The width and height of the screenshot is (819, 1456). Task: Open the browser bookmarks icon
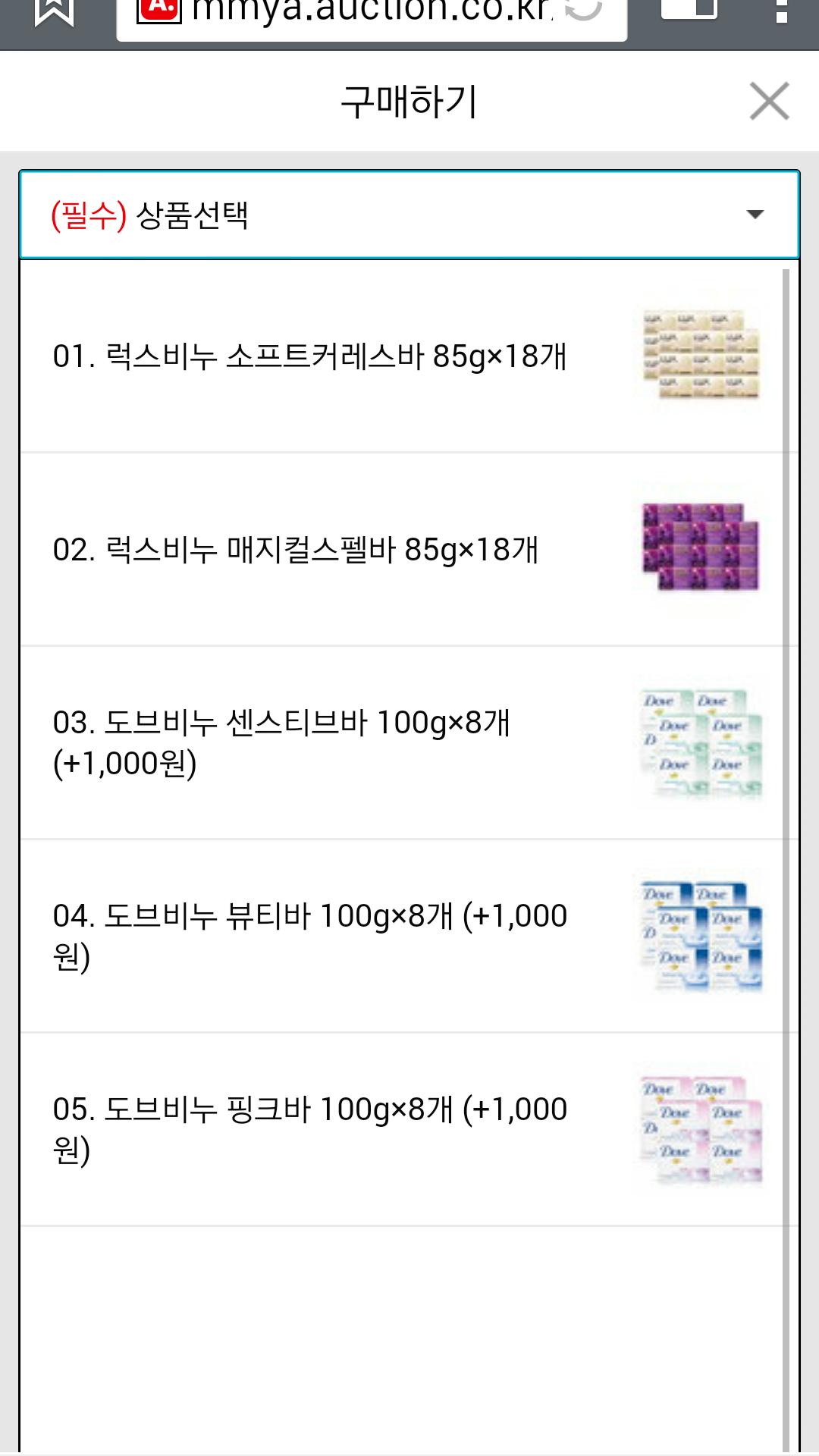[55, 11]
